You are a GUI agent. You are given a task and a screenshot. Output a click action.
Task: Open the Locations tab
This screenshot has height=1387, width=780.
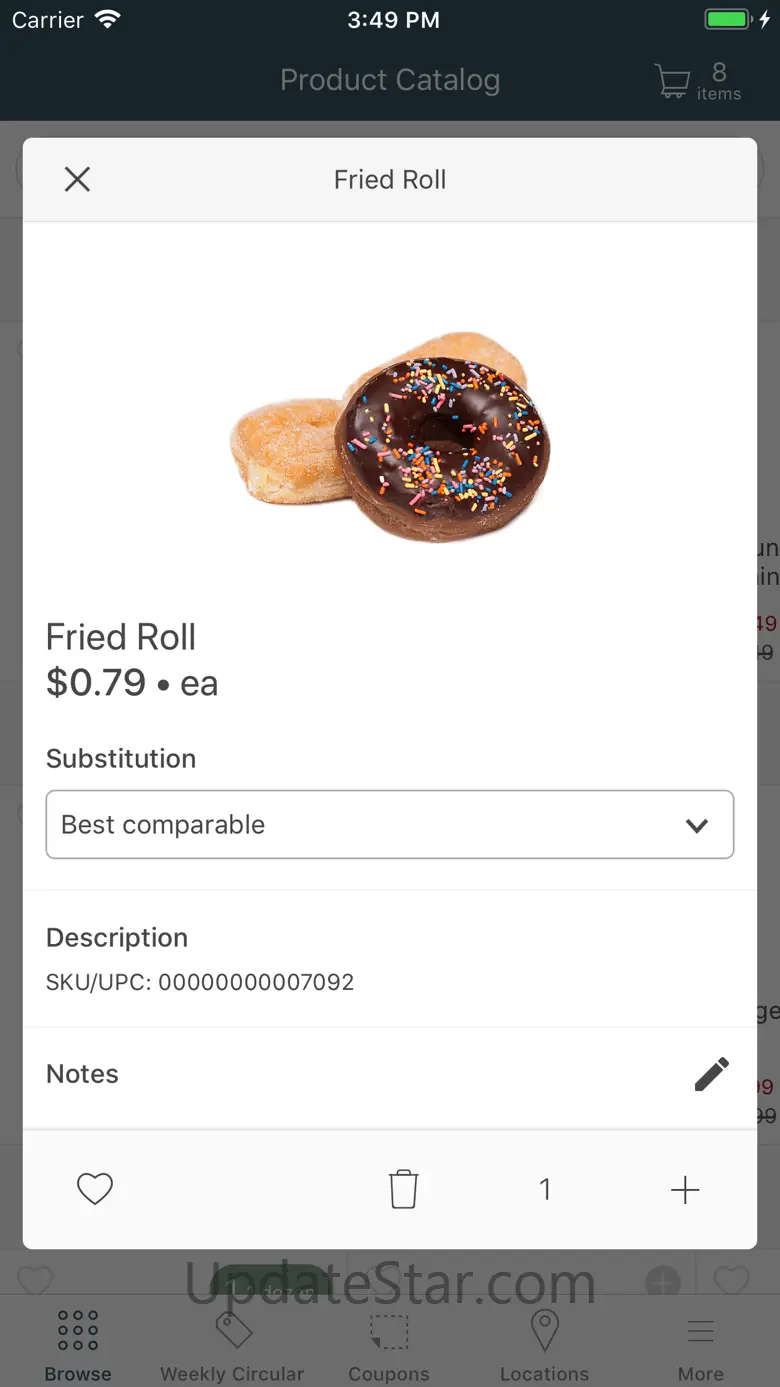click(x=544, y=1345)
